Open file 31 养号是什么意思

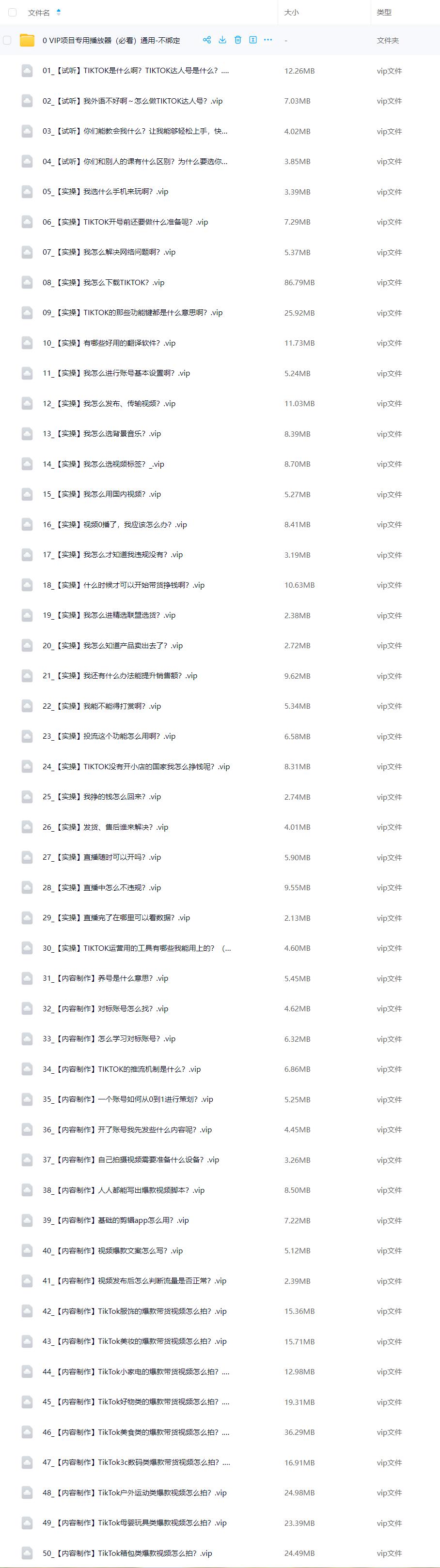point(105,978)
